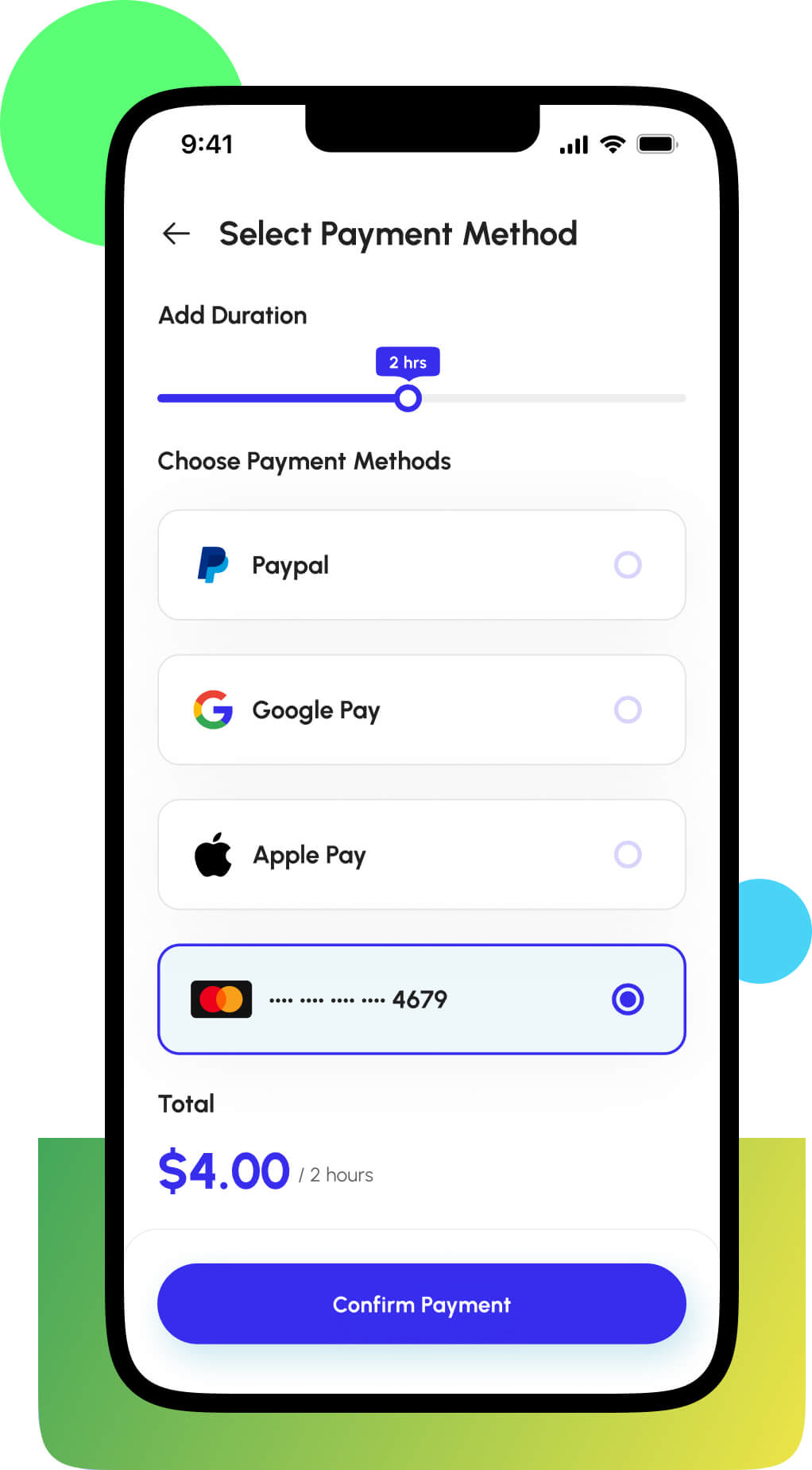
Task: Select the Google Pay radio button
Action: click(628, 710)
